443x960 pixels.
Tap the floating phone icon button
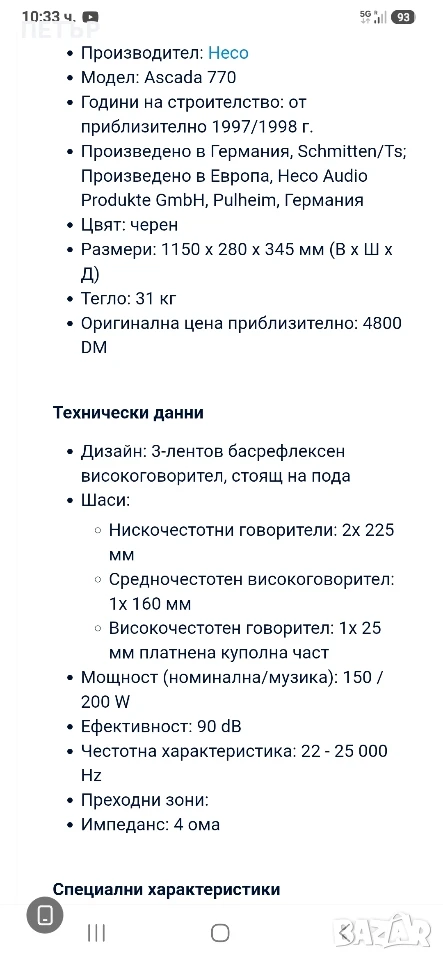tap(45, 915)
